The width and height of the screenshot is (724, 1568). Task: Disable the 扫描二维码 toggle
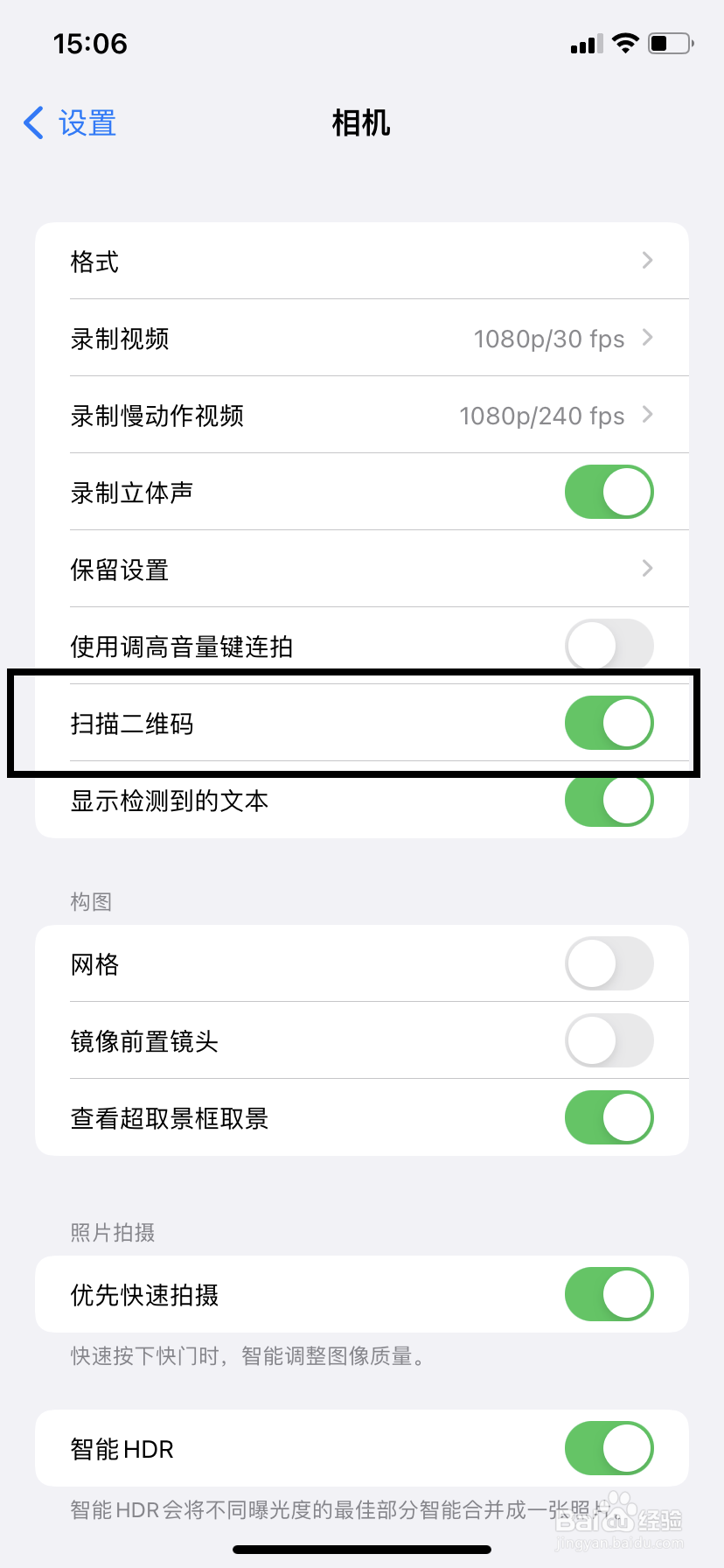point(609,723)
